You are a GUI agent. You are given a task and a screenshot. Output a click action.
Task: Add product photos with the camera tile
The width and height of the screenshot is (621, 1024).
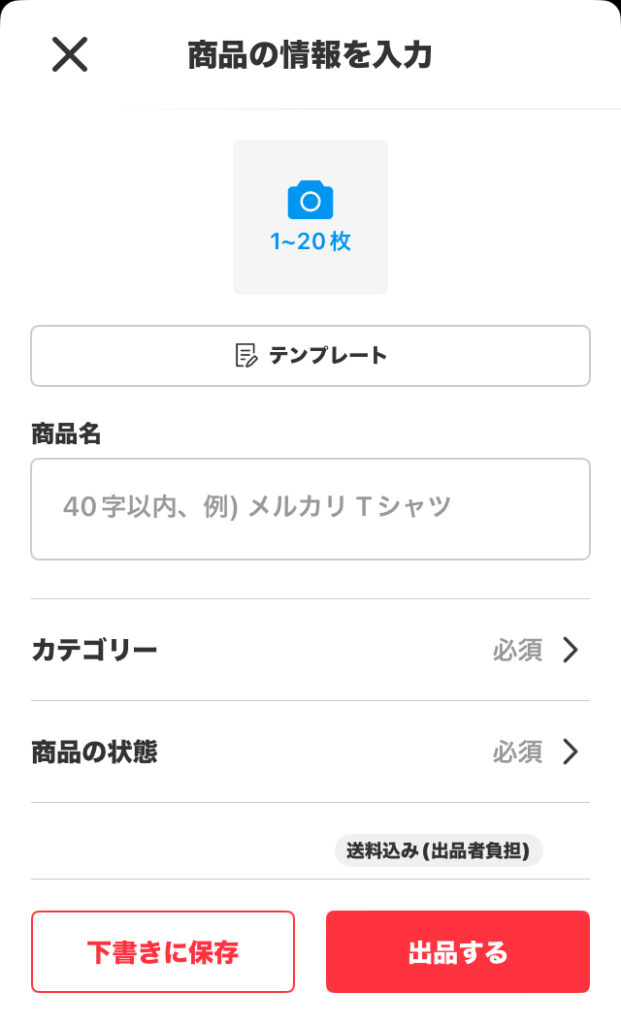point(310,217)
